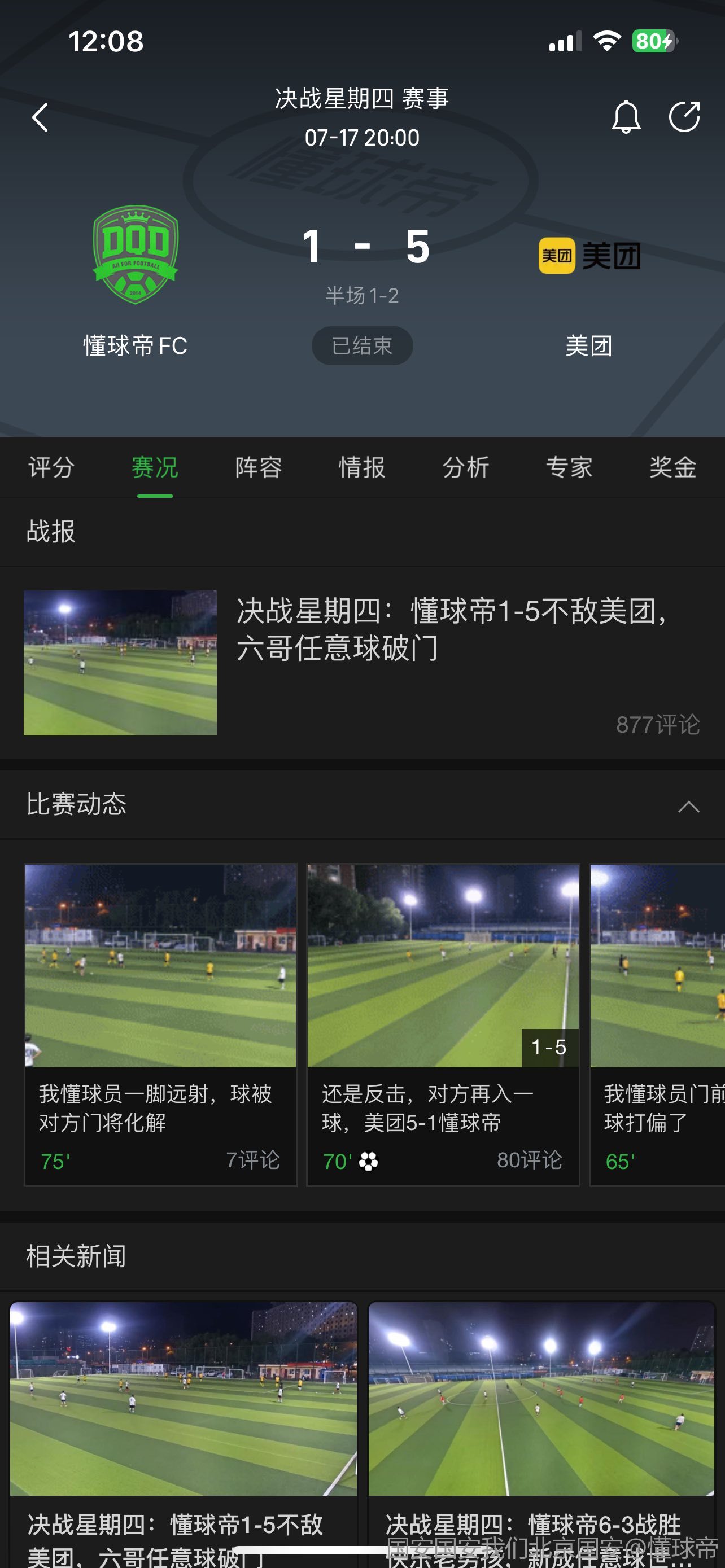Open the 65' missed shot highlight card

click(x=657, y=1024)
